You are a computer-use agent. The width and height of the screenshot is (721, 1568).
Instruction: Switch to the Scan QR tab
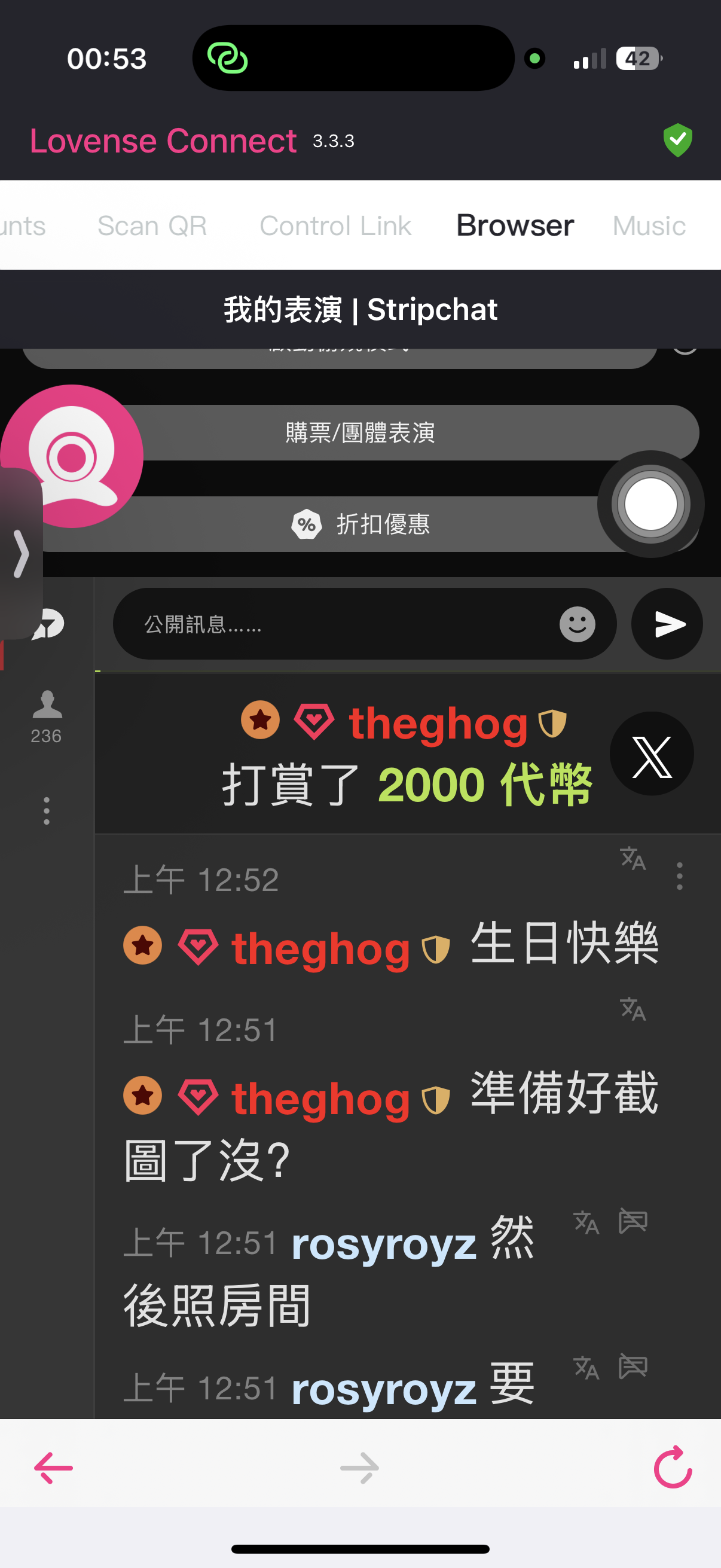coord(152,226)
